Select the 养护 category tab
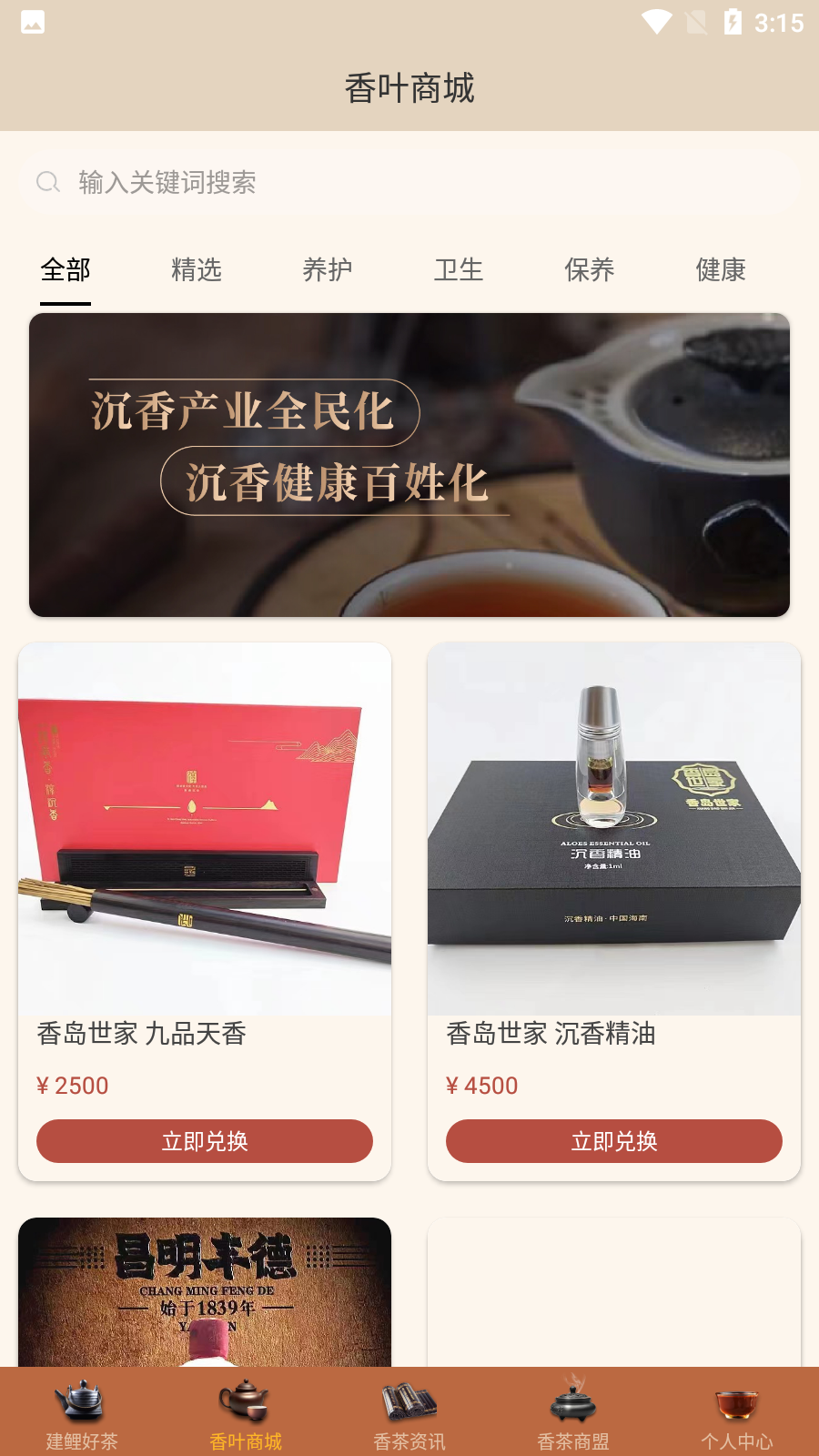Screen dimensions: 819x1456 click(x=328, y=270)
